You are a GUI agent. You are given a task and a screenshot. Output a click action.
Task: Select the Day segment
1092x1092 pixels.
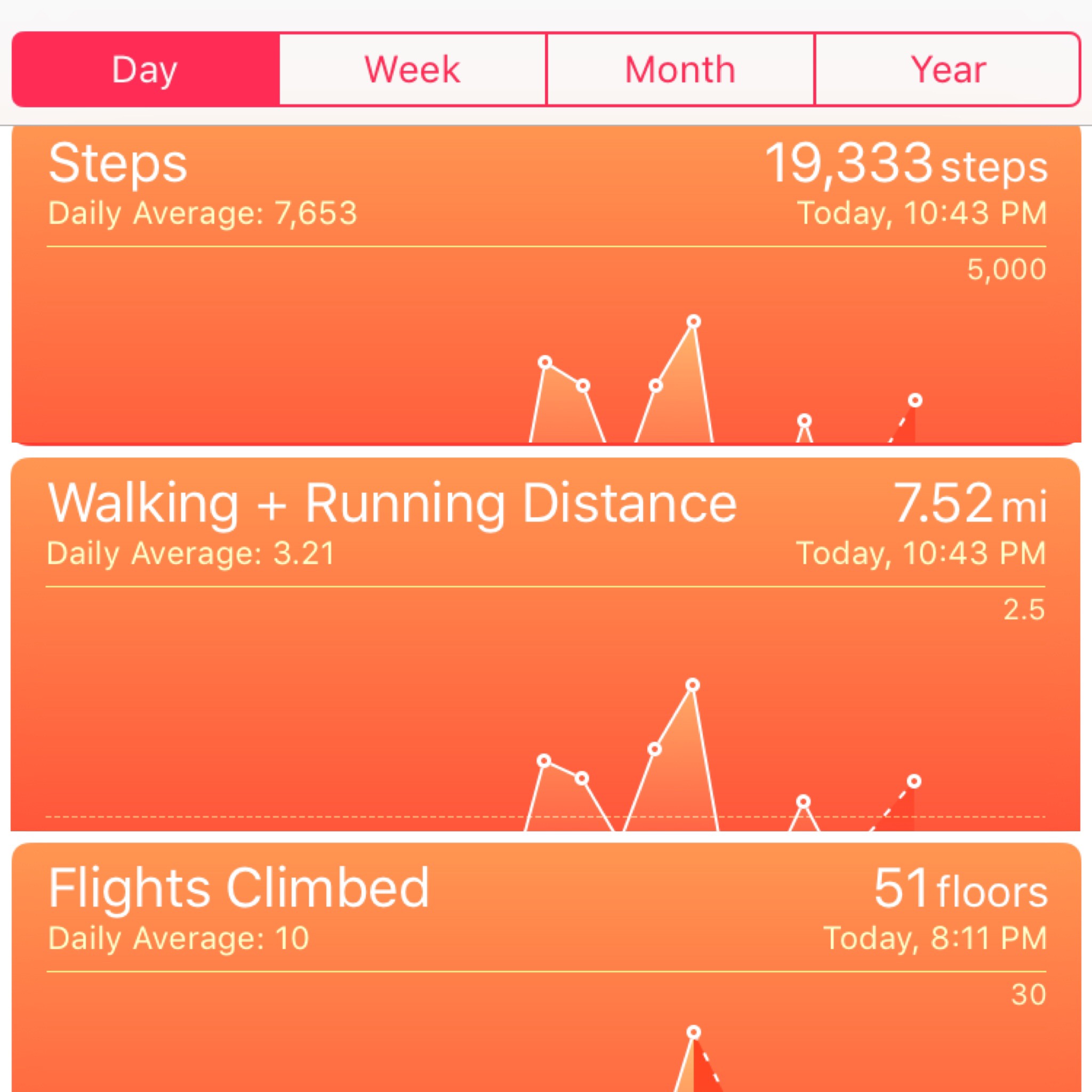pos(145,69)
